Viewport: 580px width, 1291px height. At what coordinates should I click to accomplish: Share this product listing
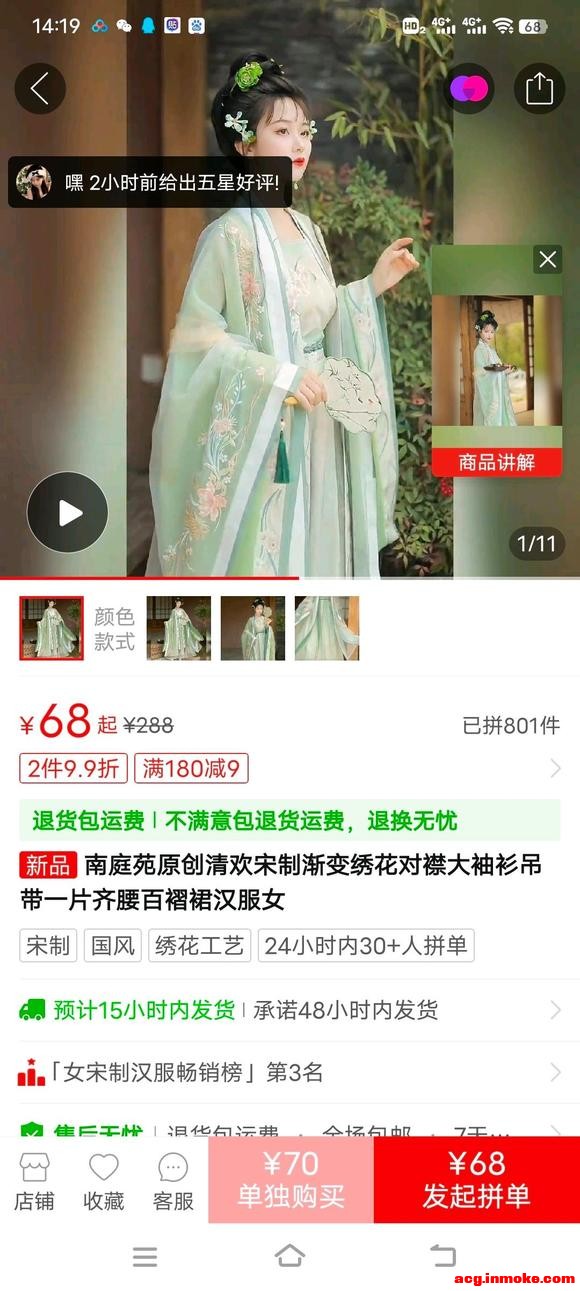539,89
